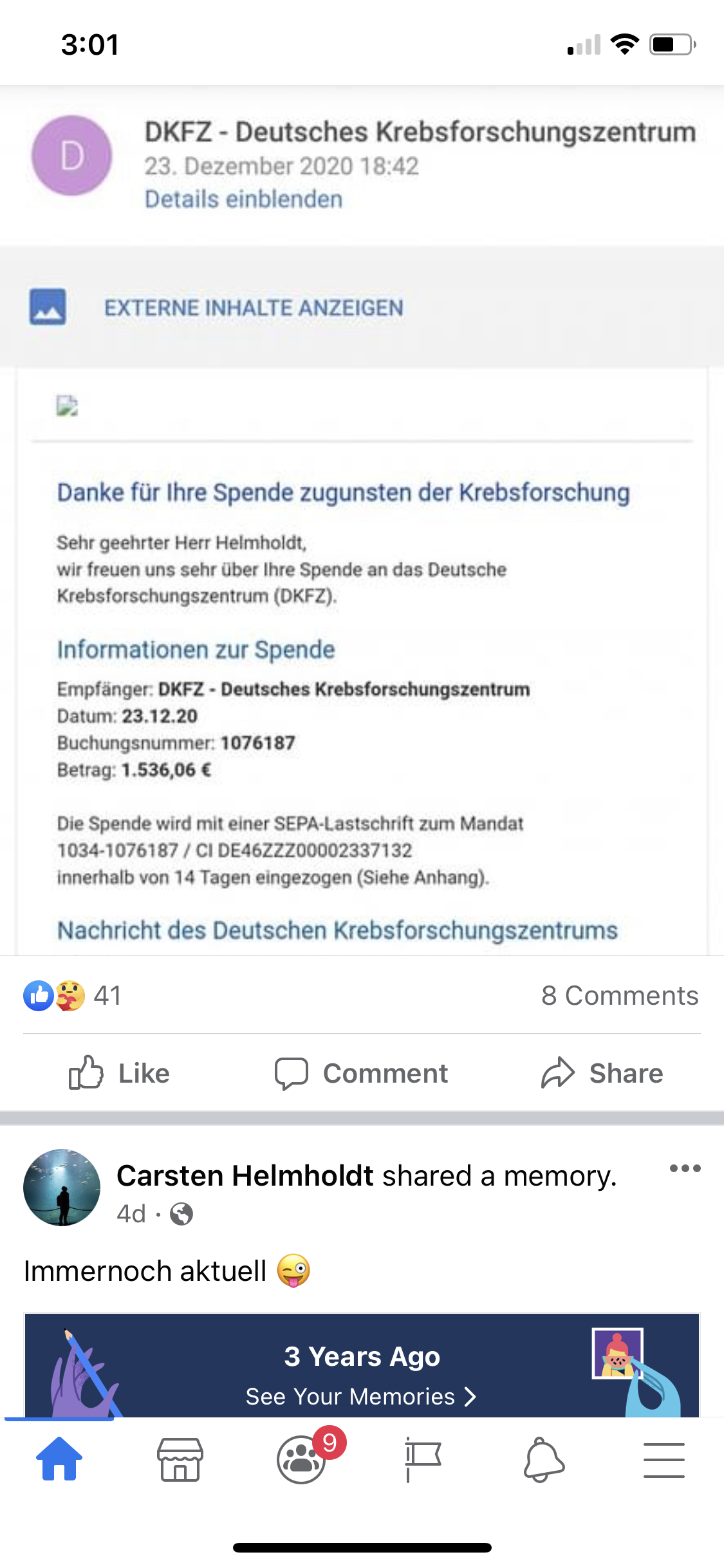Open Carsten Helmholdt's name link
The image size is (724, 1568).
245,1176
